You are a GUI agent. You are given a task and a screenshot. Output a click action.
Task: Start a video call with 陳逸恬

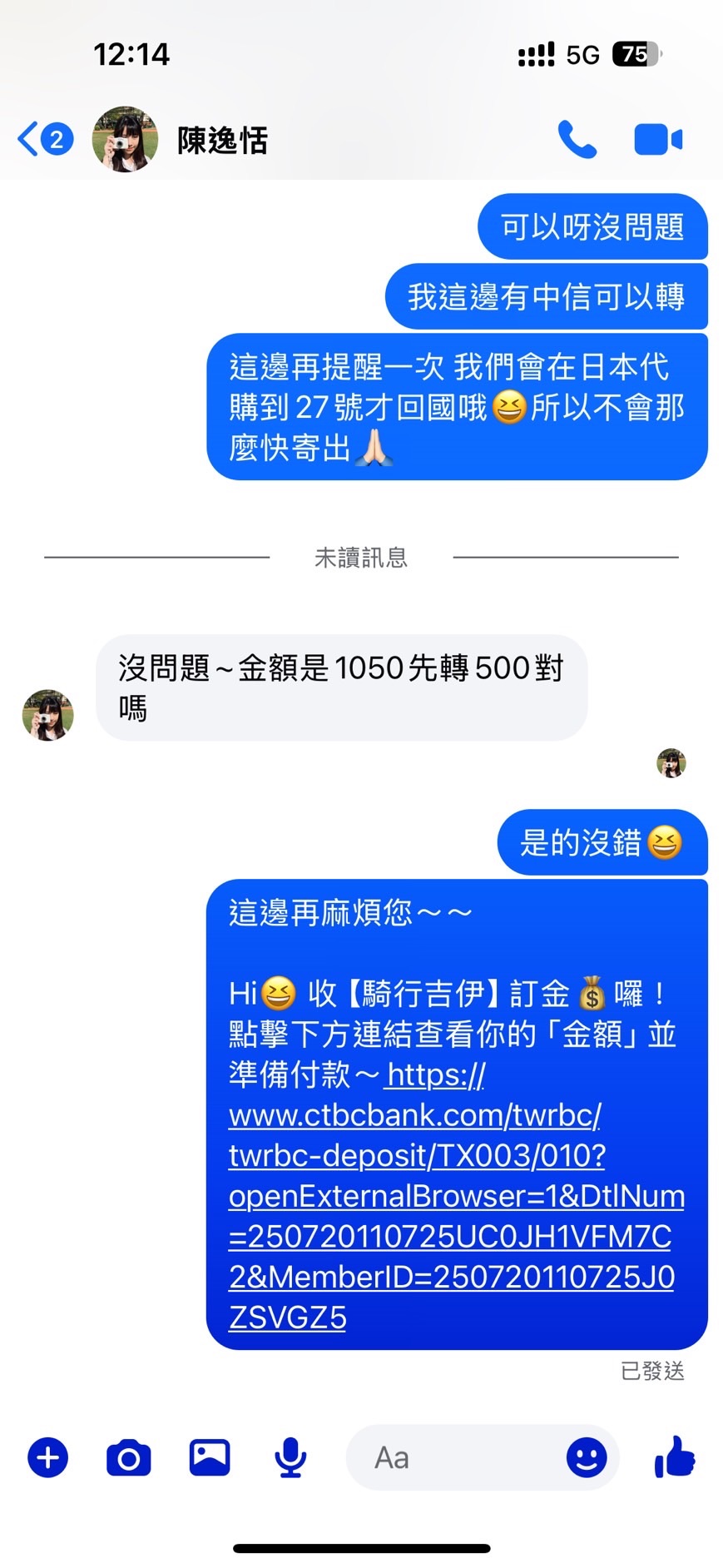point(658,140)
